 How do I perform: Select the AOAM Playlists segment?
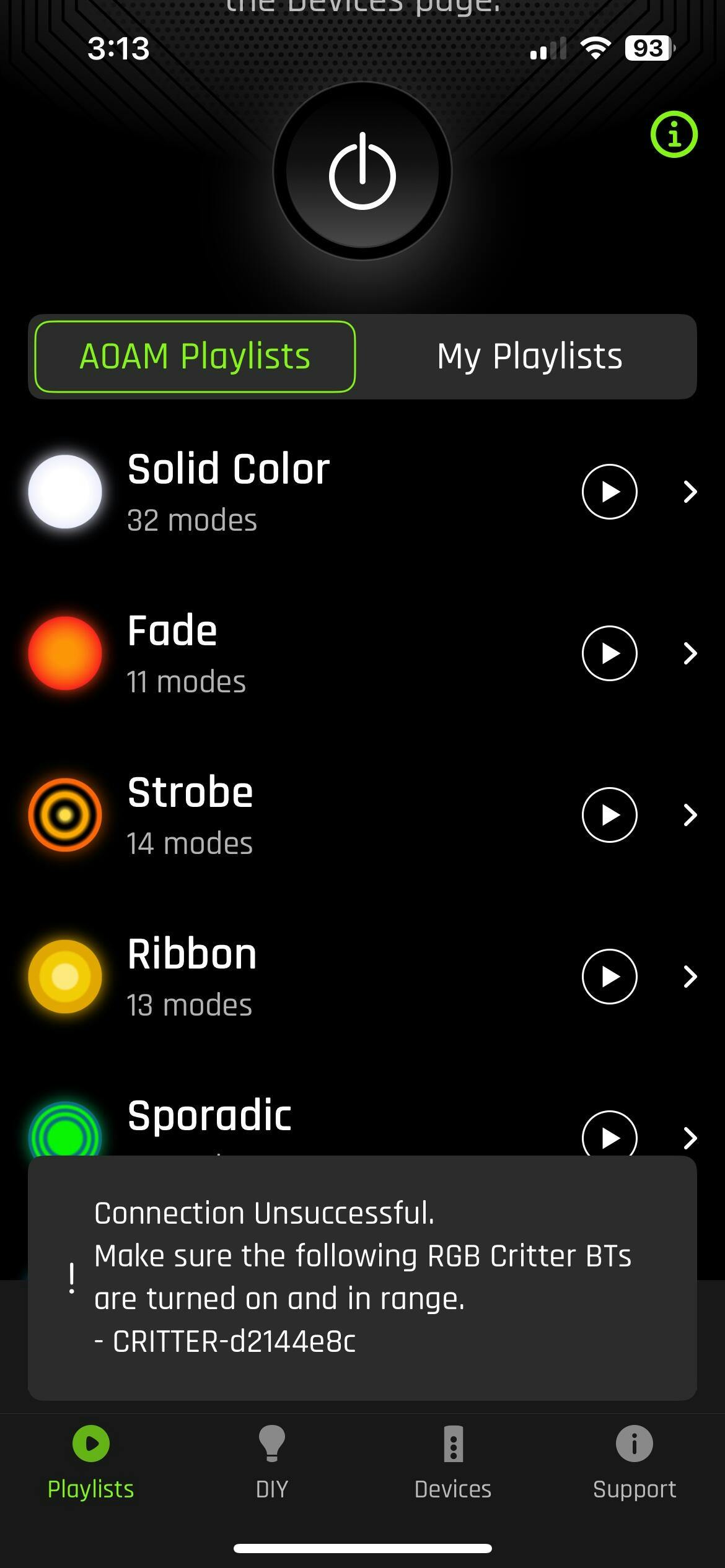(x=195, y=357)
